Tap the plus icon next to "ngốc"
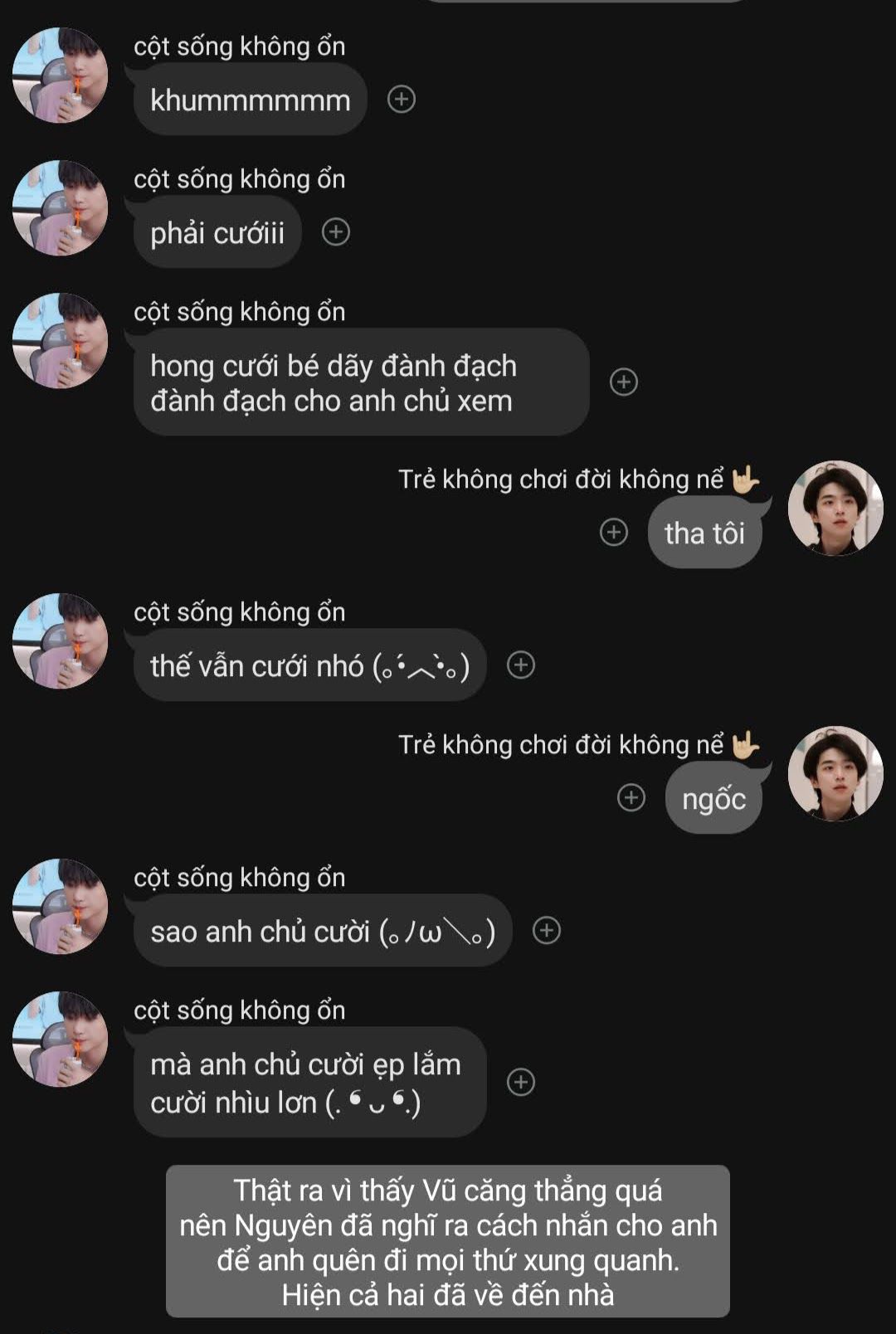Screen dimensions: 896x1334 point(631,797)
